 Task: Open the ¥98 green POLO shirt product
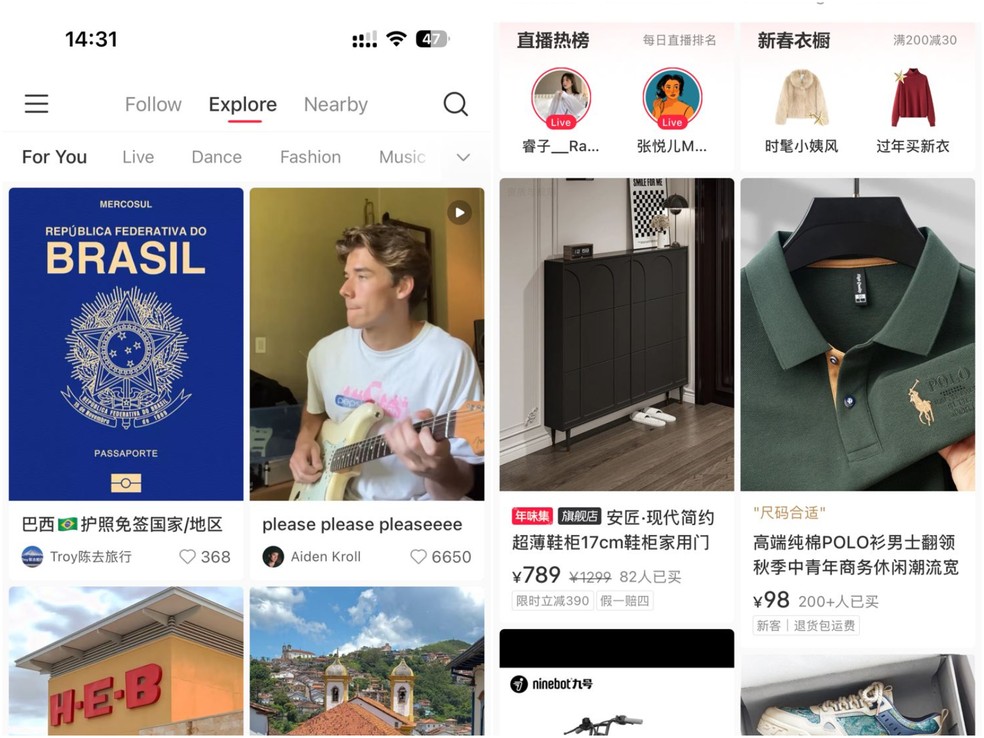(857, 335)
